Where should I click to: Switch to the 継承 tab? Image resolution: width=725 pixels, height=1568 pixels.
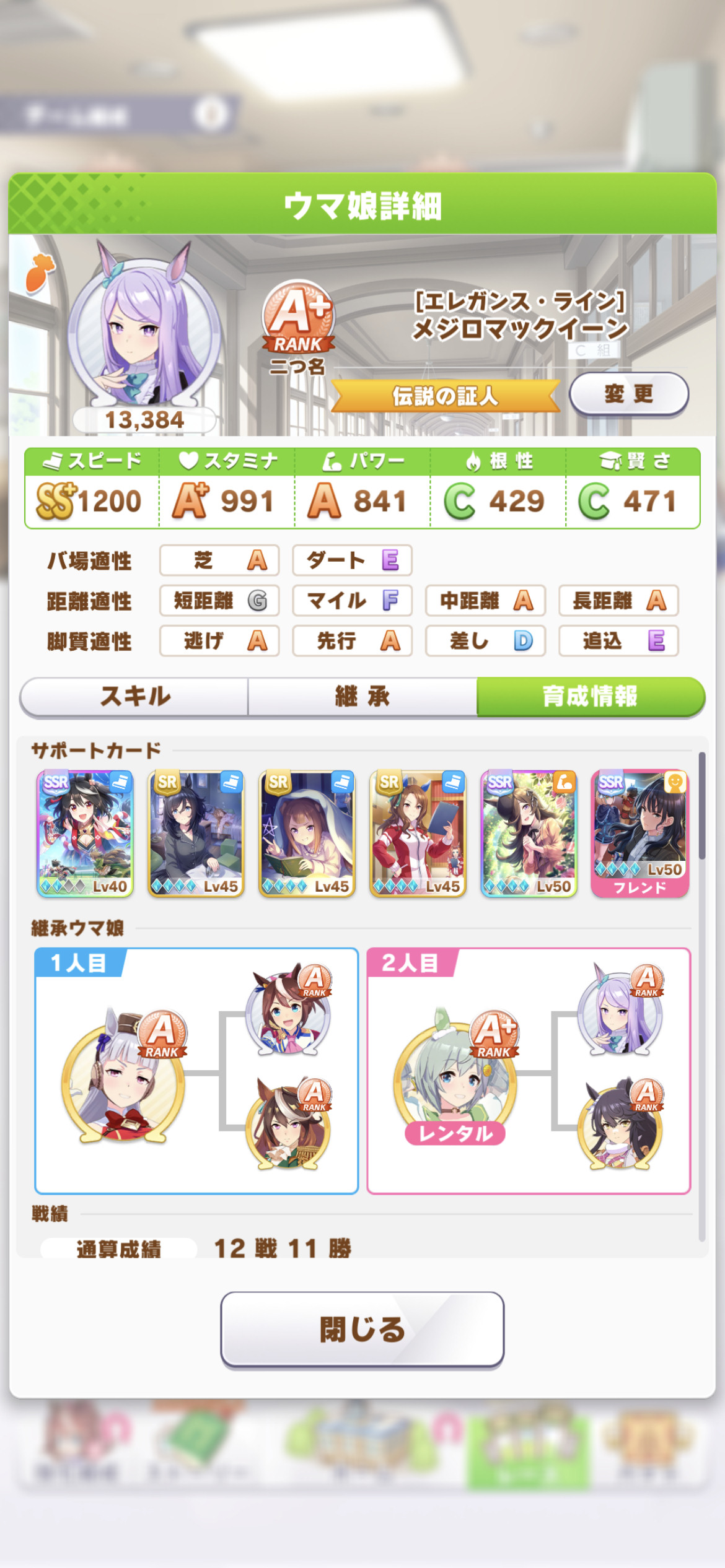(x=362, y=697)
